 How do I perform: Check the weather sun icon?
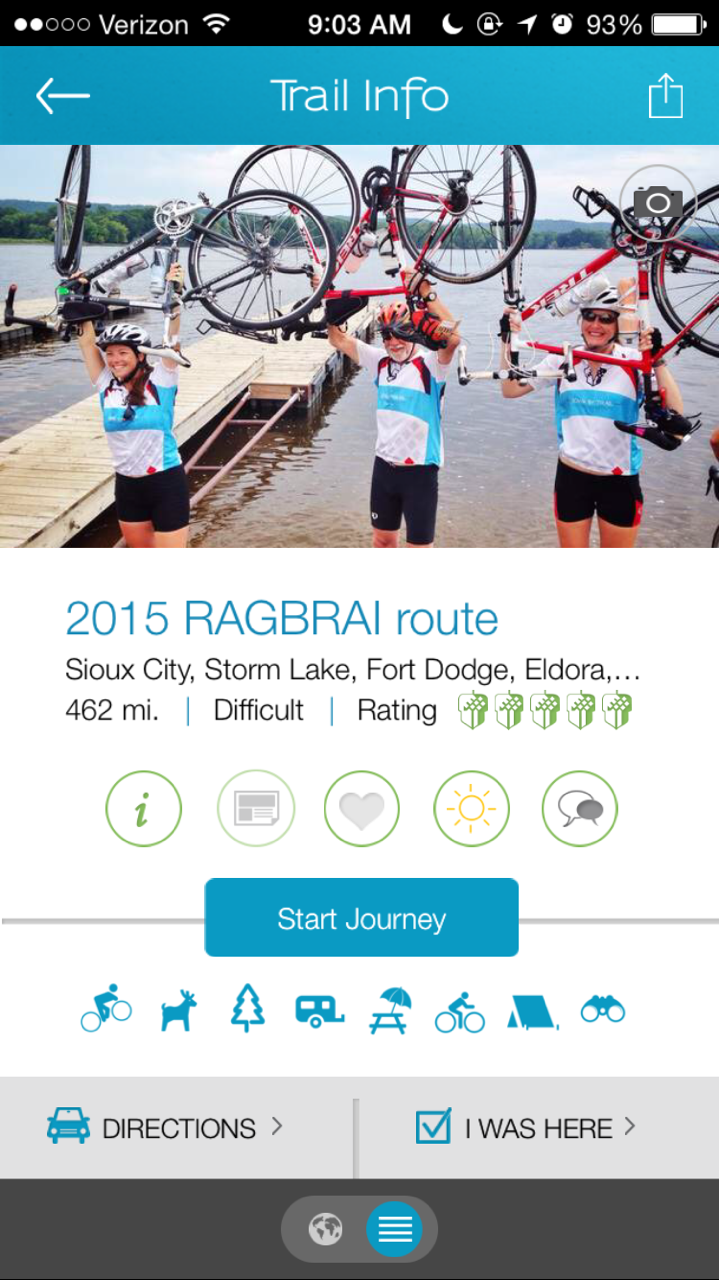(x=471, y=808)
